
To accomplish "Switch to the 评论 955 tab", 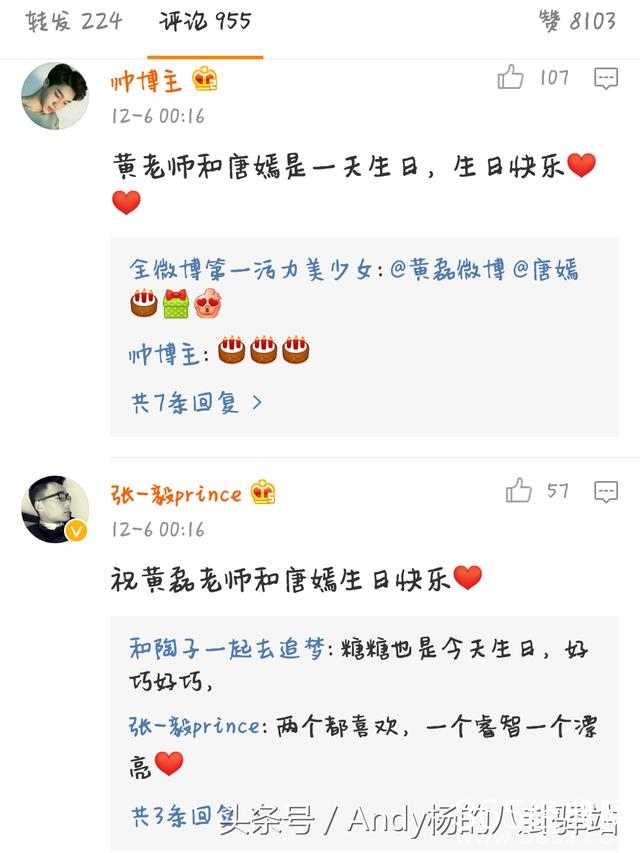I will pos(206,21).
